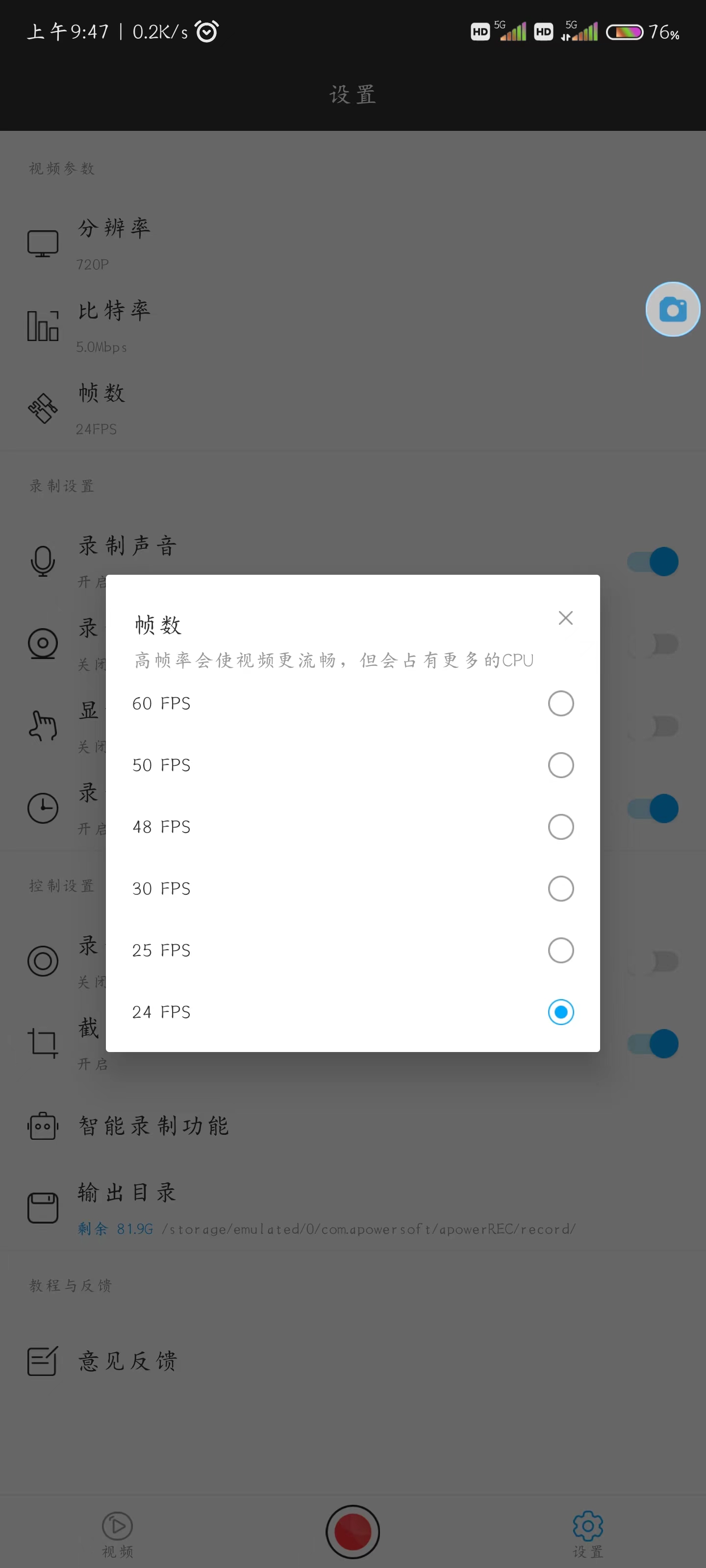Click the frame rate (帧数) icon
Viewport: 706px width, 1568px height.
[x=43, y=409]
